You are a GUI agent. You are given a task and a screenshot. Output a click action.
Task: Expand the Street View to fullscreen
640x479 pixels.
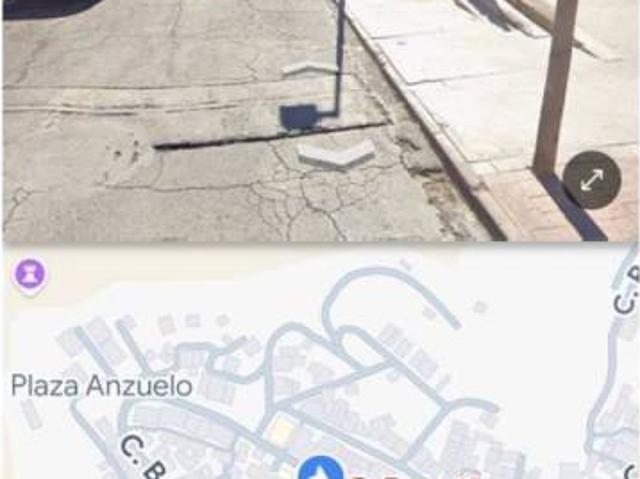coord(591,180)
